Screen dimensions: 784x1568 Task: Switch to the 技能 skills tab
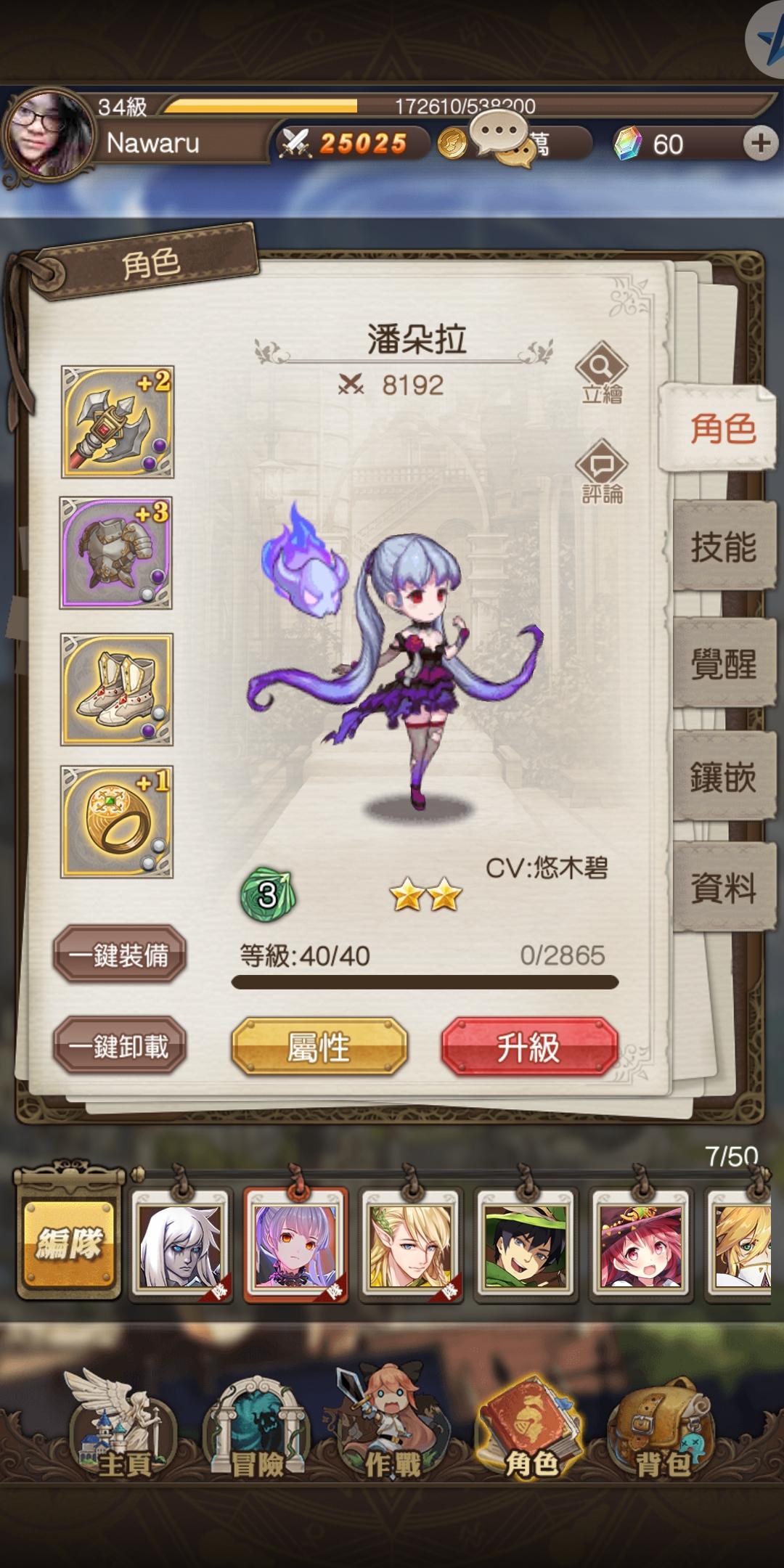(x=723, y=546)
